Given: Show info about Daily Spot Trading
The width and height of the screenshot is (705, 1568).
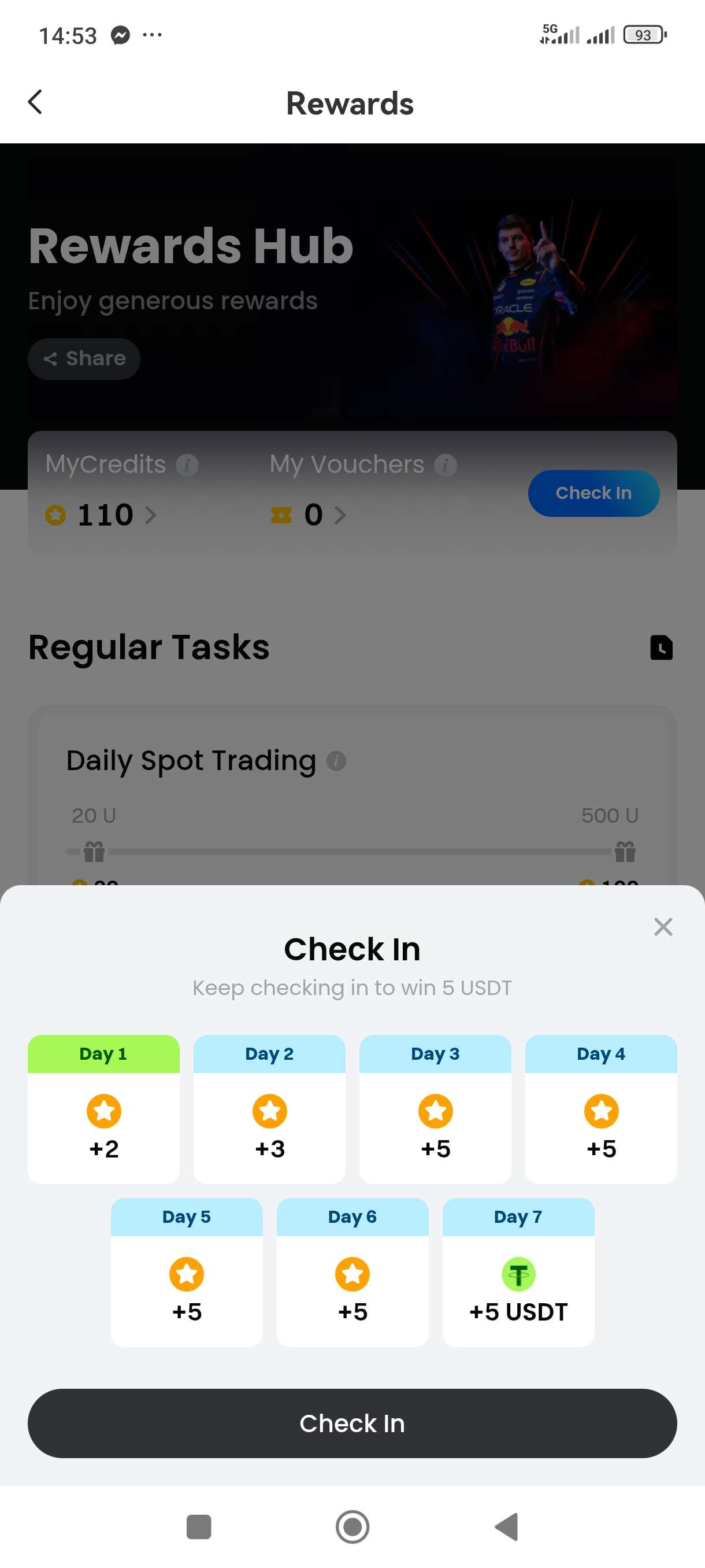Looking at the screenshot, I should pyautogui.click(x=336, y=761).
